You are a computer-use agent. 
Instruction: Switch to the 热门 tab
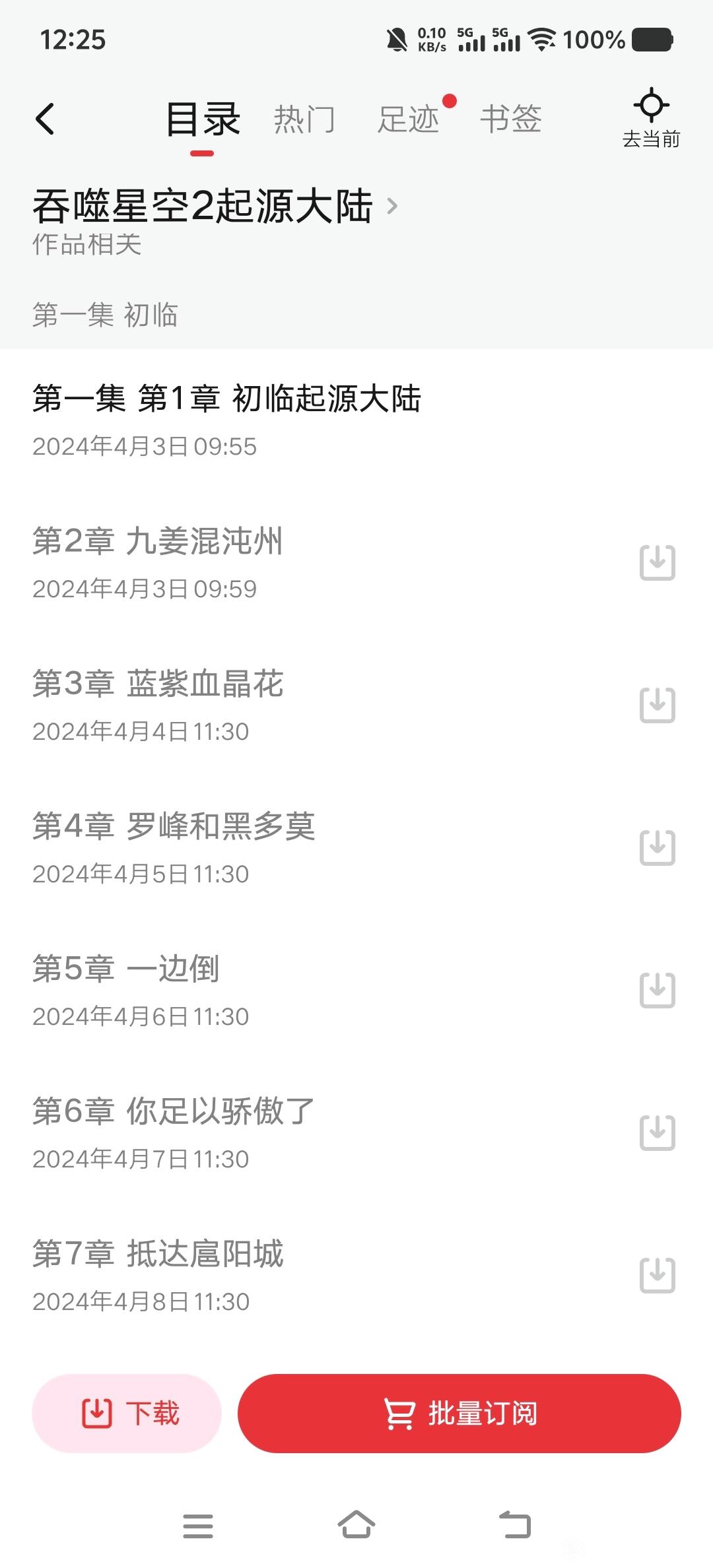click(x=304, y=119)
